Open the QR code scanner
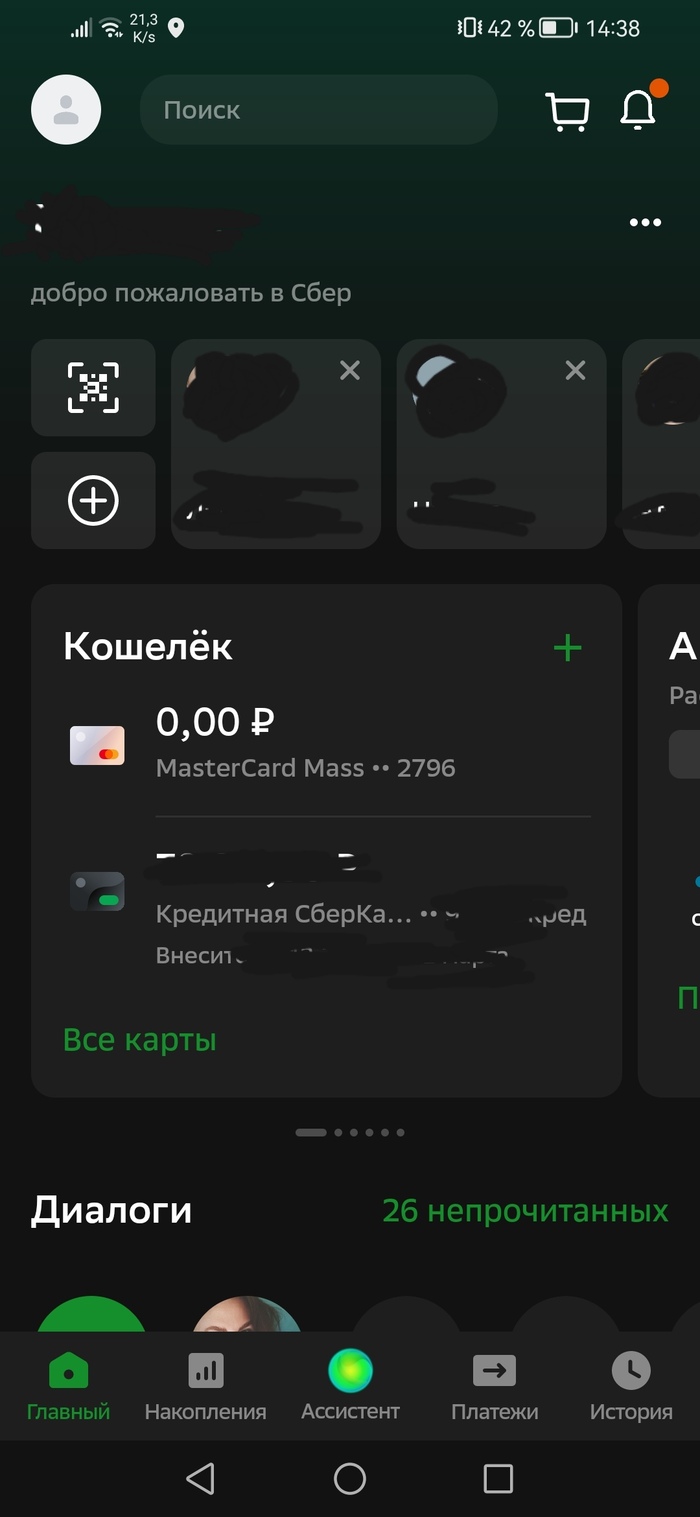This screenshot has width=700, height=1517. (93, 388)
